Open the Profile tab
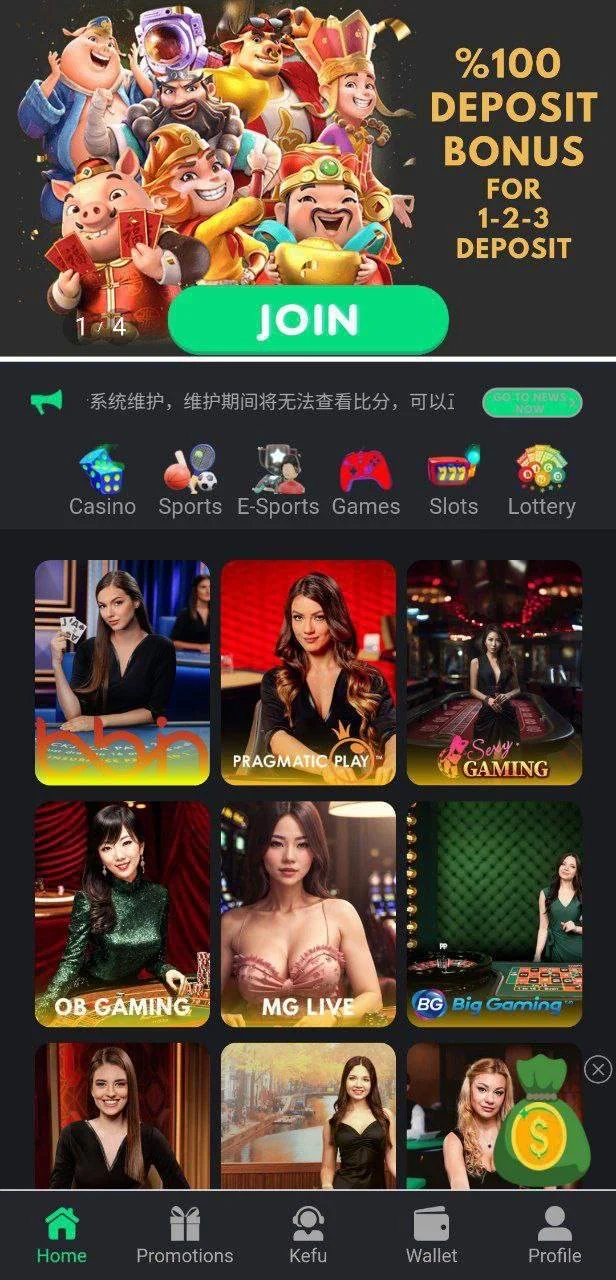Screen dimensions: 616x1280 click(x=554, y=1236)
